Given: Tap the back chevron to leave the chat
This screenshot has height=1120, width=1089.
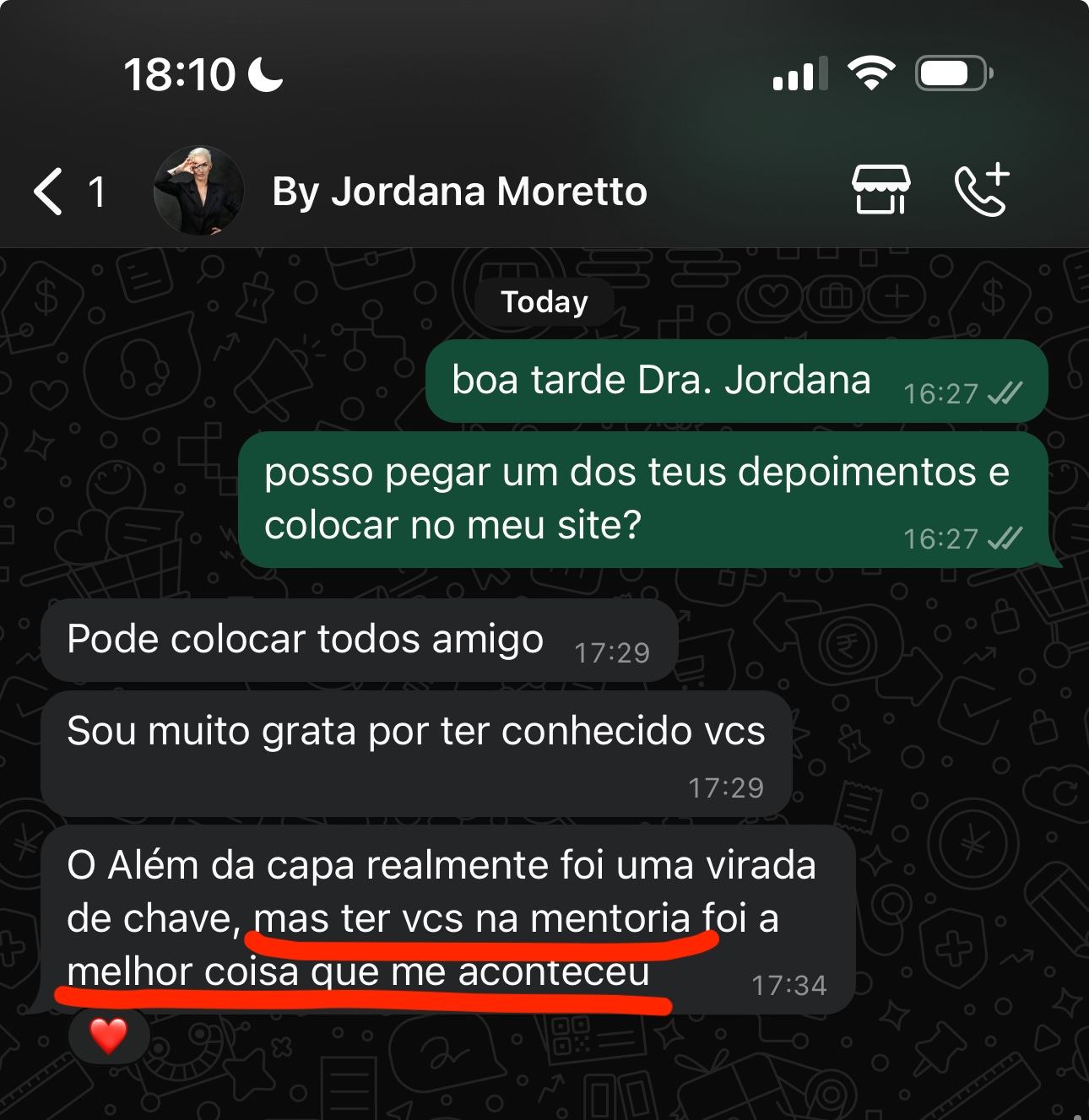Looking at the screenshot, I should (48, 192).
